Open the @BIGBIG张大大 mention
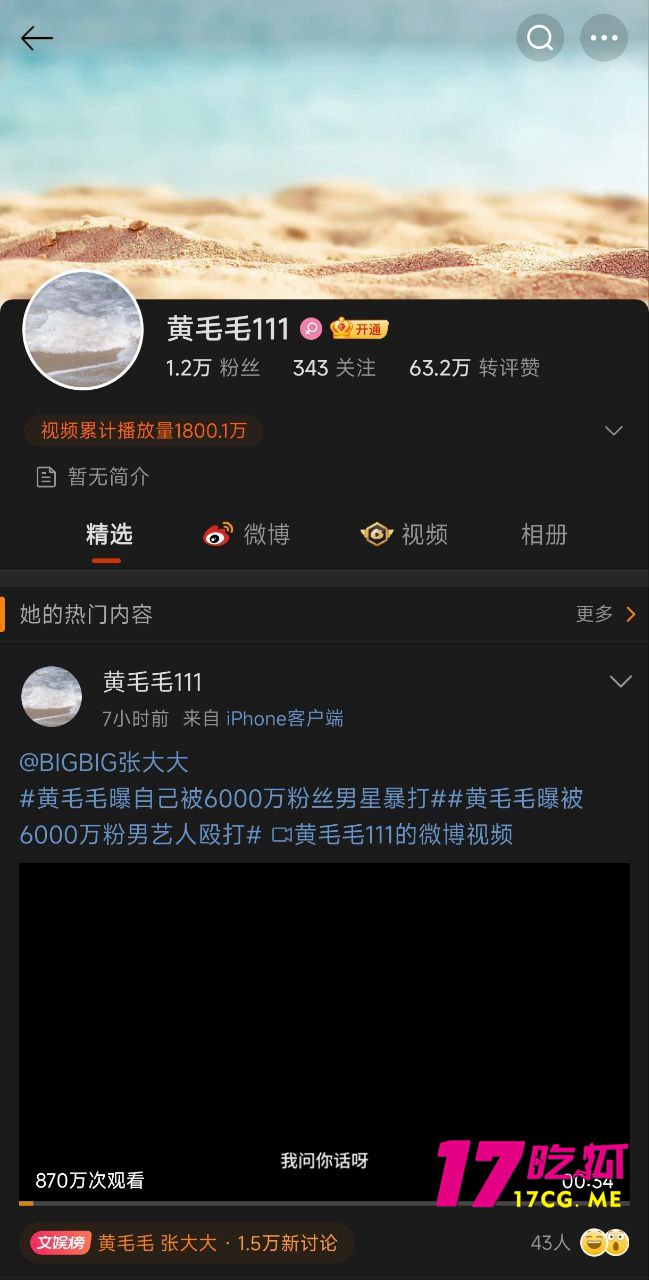649x1280 pixels. point(104,762)
